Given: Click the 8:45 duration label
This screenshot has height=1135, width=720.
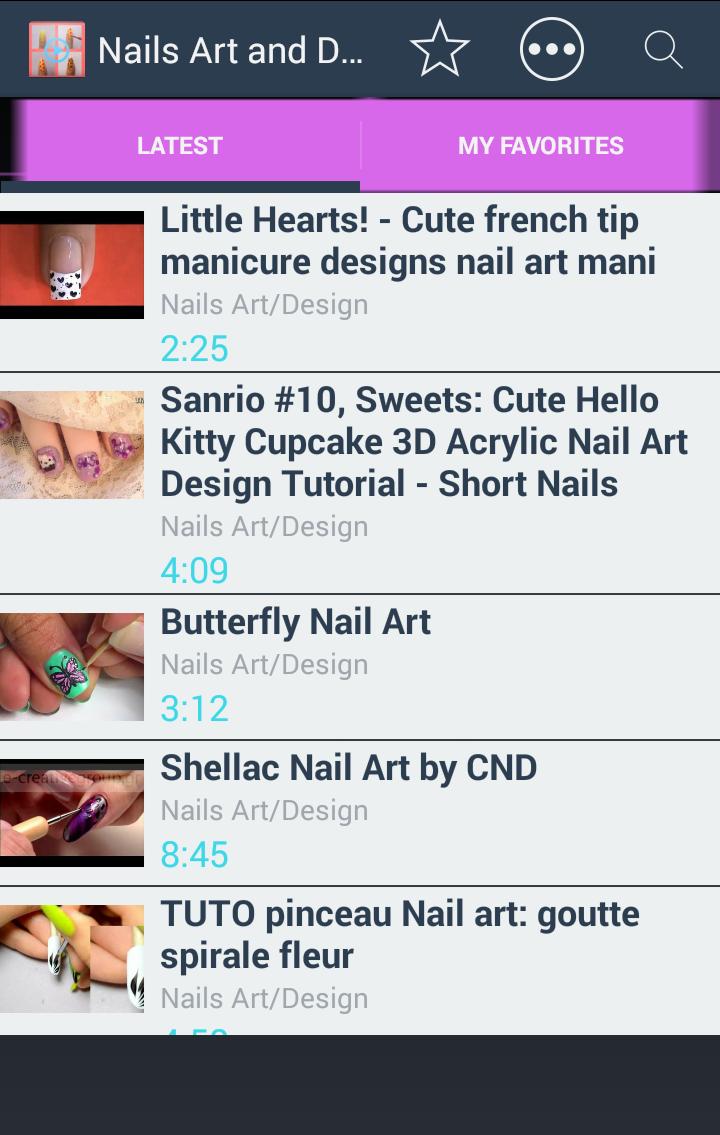Looking at the screenshot, I should tap(196, 856).
